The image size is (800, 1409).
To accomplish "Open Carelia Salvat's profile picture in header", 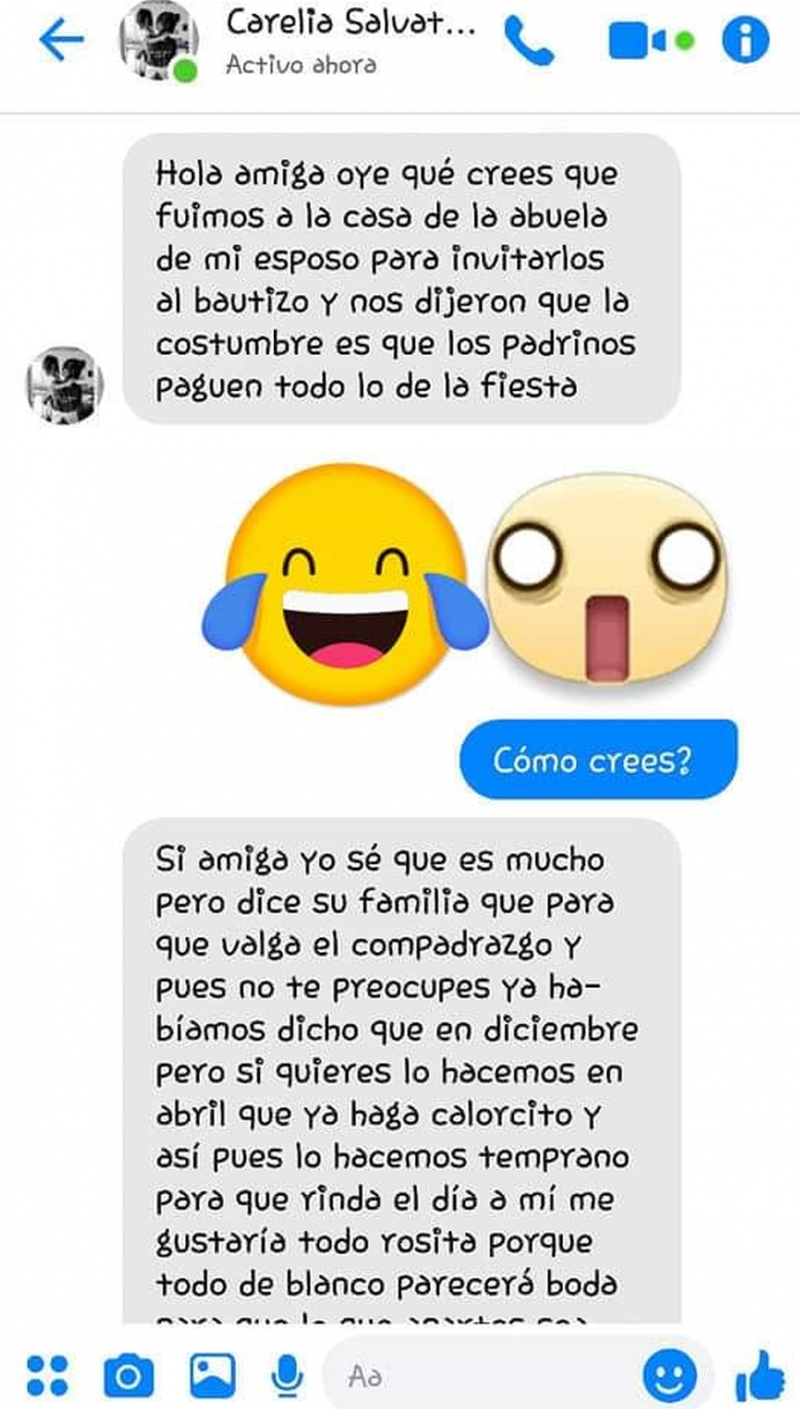I will [x=157, y=42].
